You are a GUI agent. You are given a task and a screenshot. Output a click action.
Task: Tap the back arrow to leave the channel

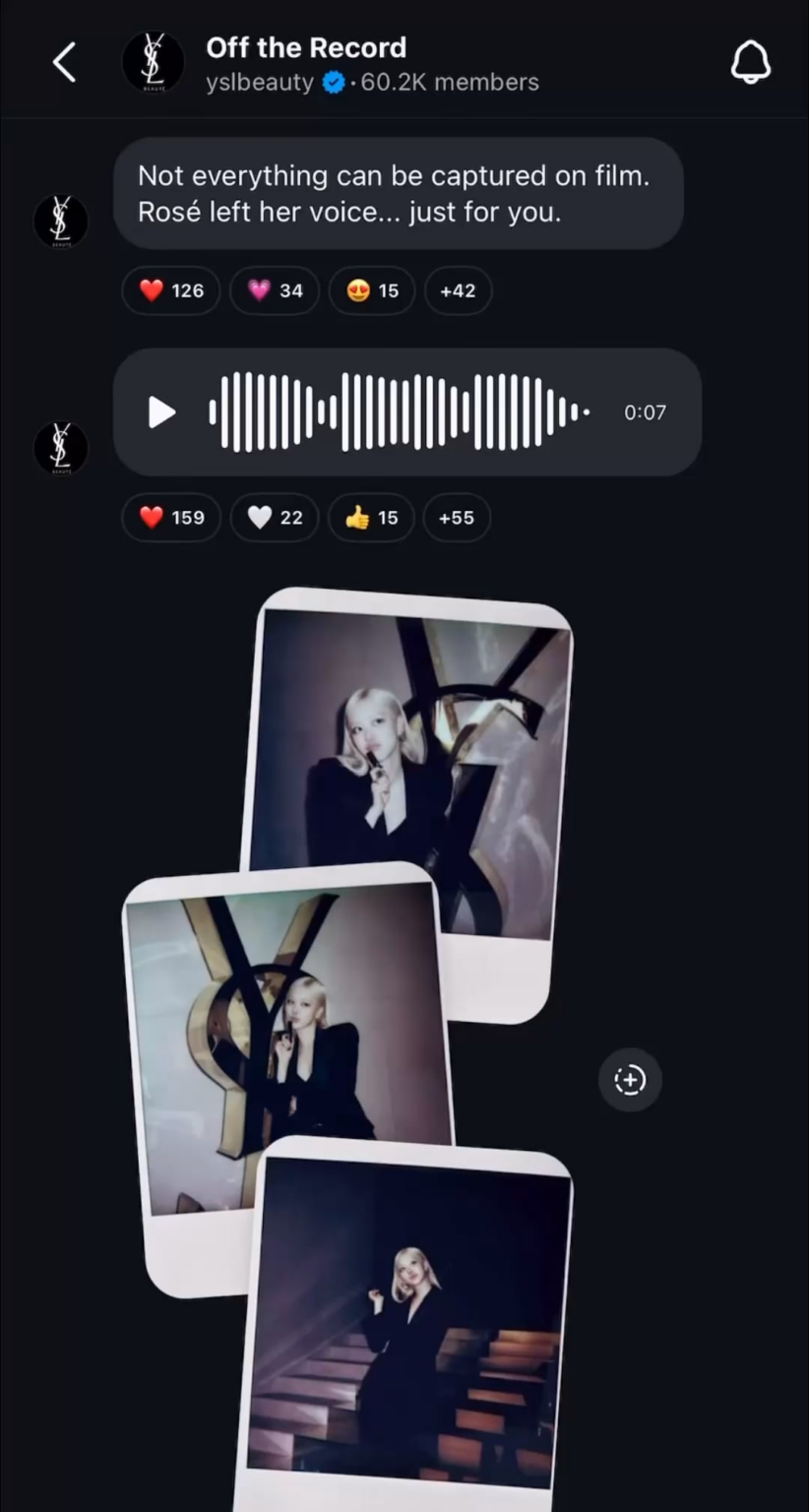(x=63, y=61)
